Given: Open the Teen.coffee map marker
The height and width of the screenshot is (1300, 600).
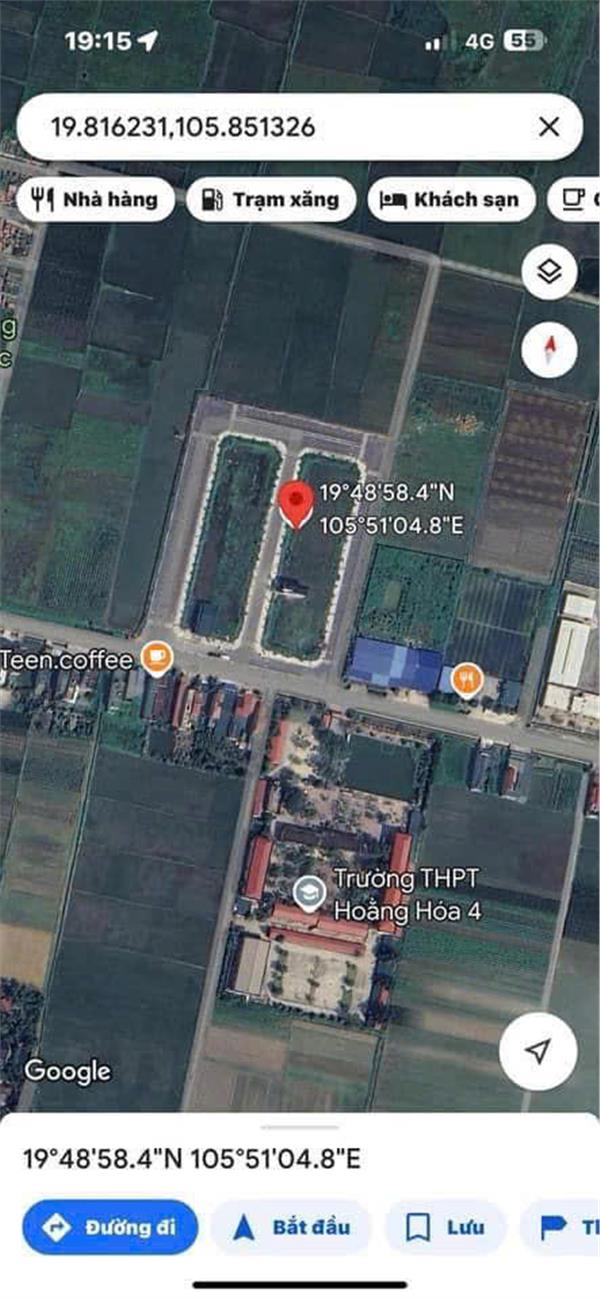Looking at the screenshot, I should (156, 657).
